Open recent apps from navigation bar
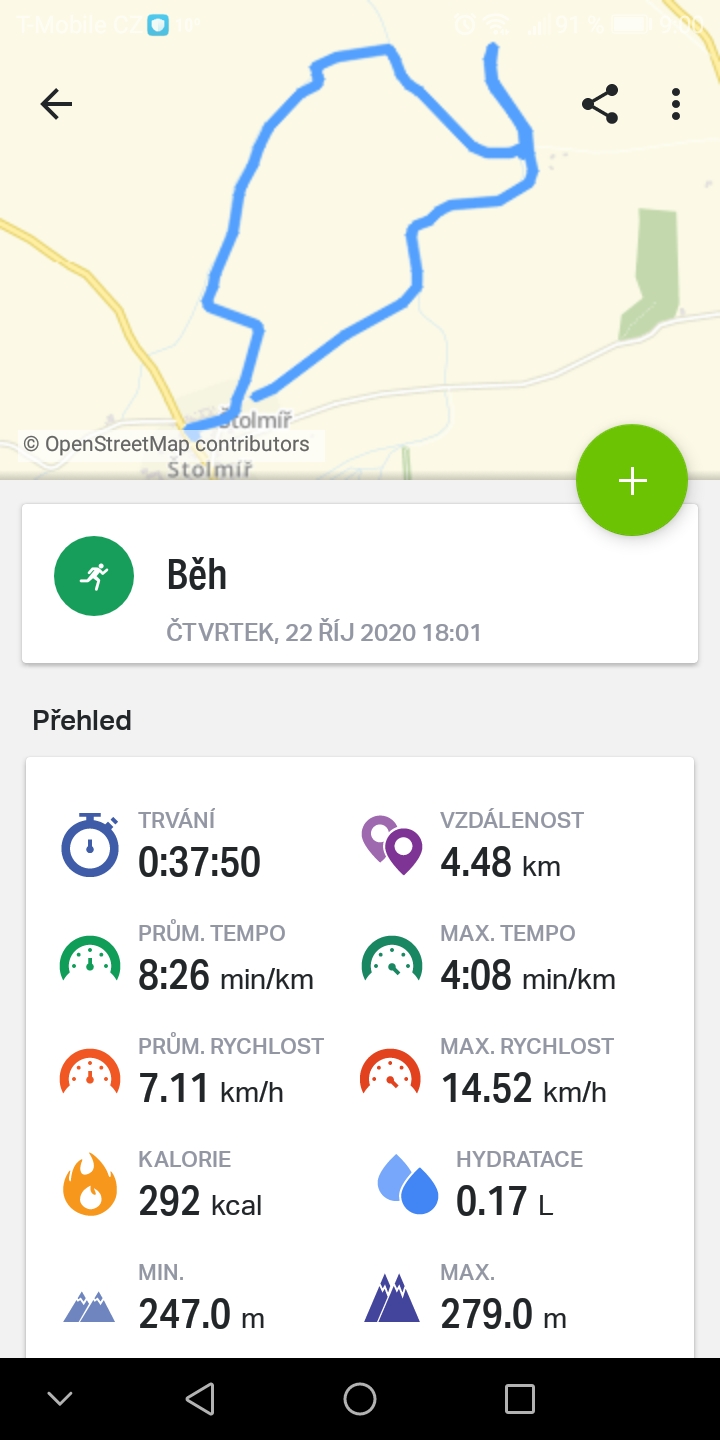This screenshot has height=1440, width=720. tap(520, 1399)
